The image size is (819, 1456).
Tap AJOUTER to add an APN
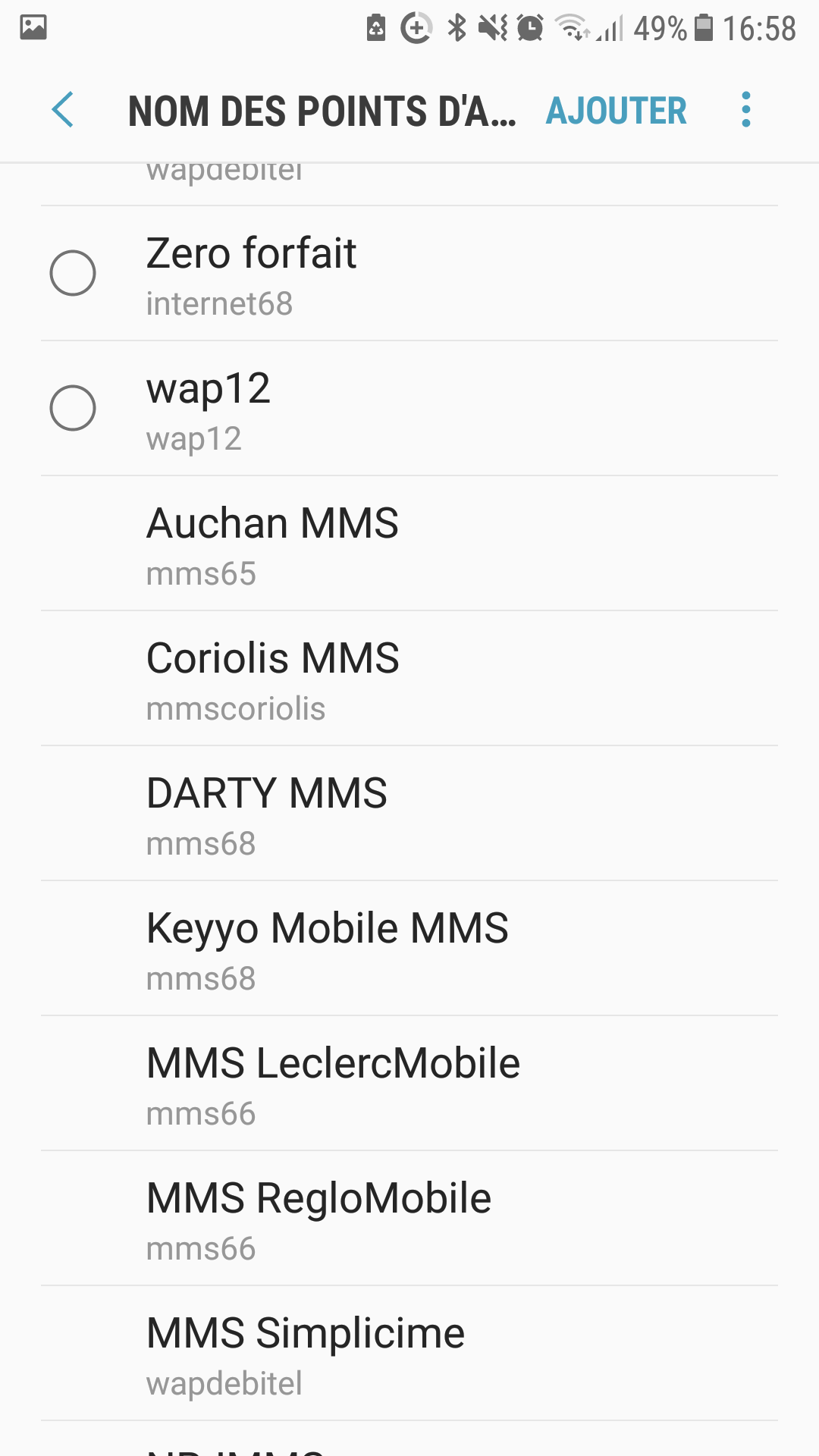tap(616, 111)
